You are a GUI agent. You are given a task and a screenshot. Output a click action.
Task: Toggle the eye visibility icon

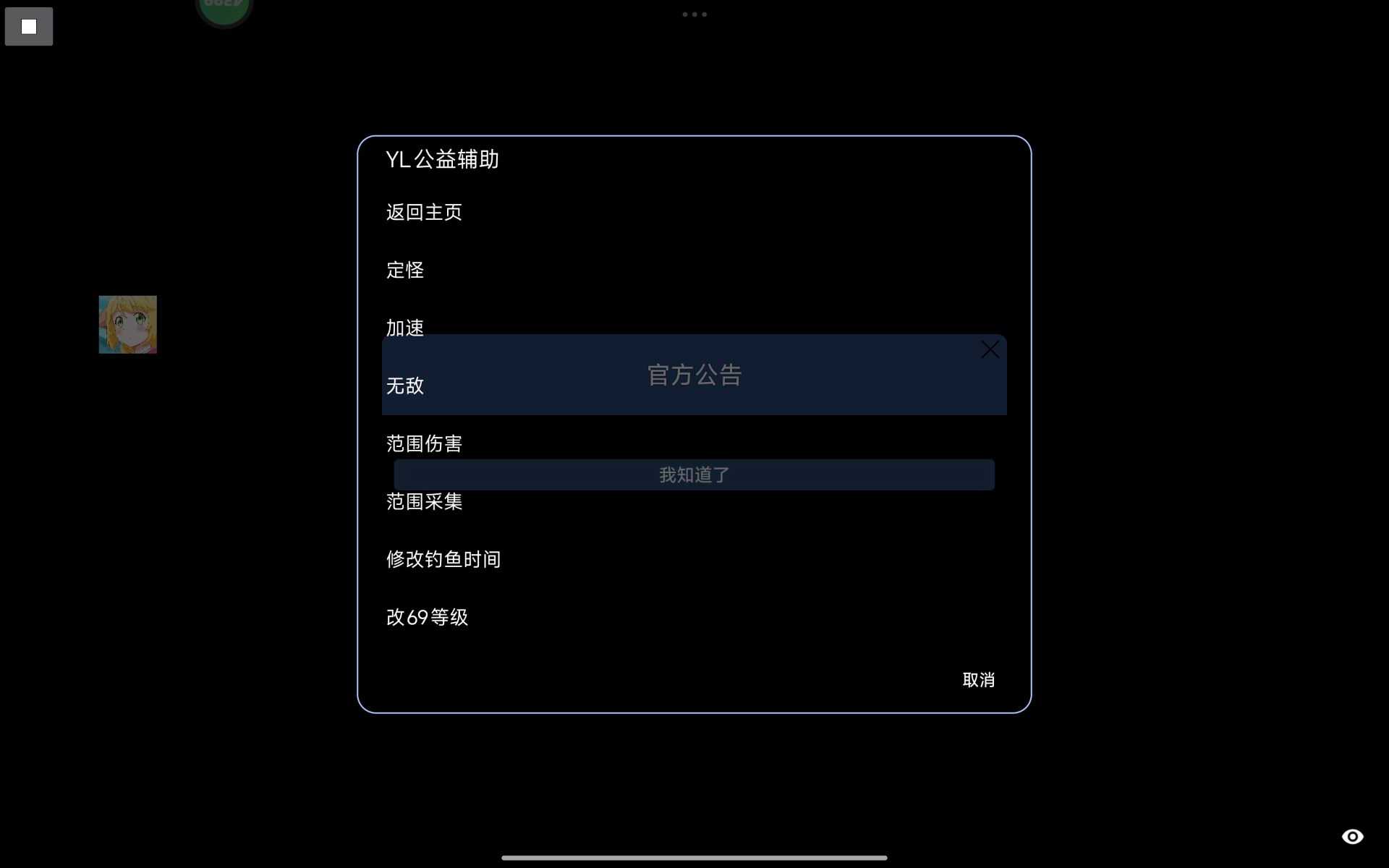pos(1352,837)
